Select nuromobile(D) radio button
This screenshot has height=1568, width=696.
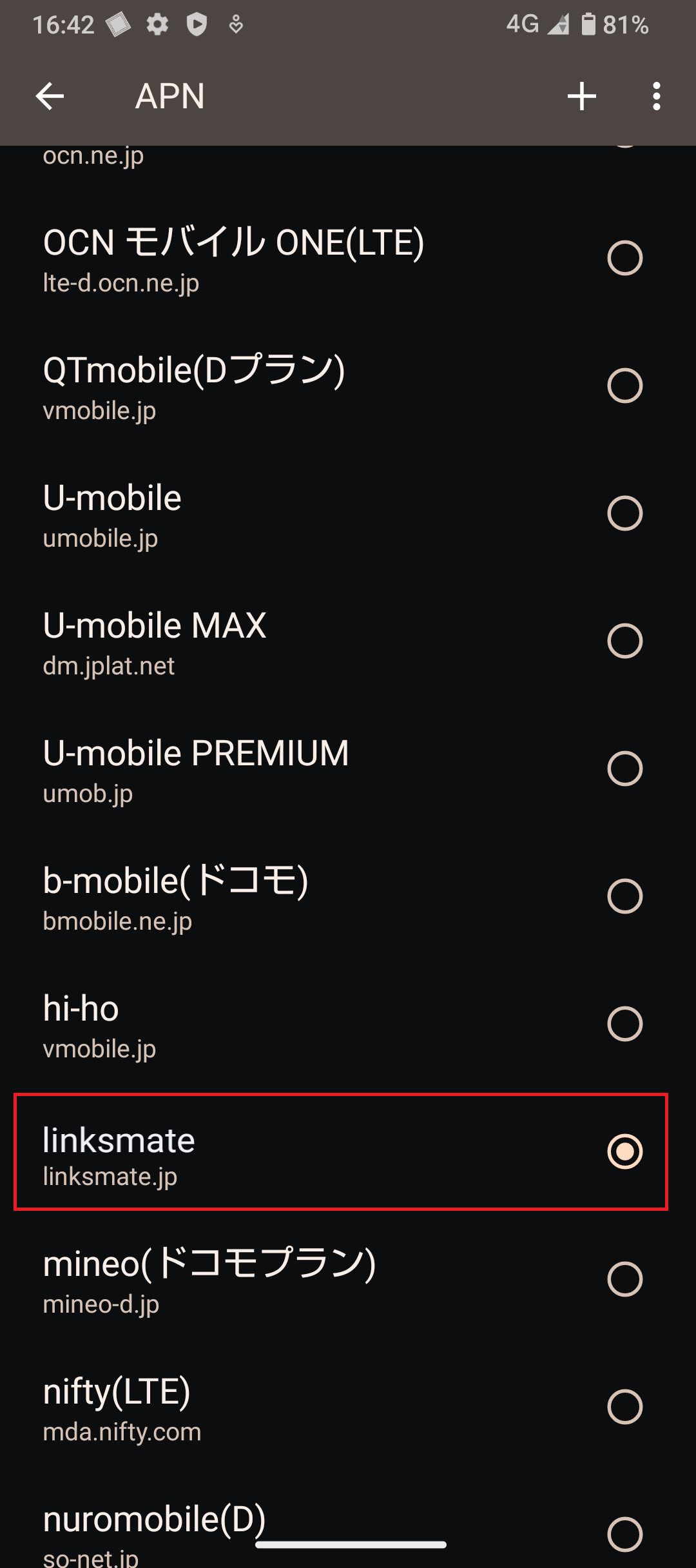click(x=624, y=1533)
